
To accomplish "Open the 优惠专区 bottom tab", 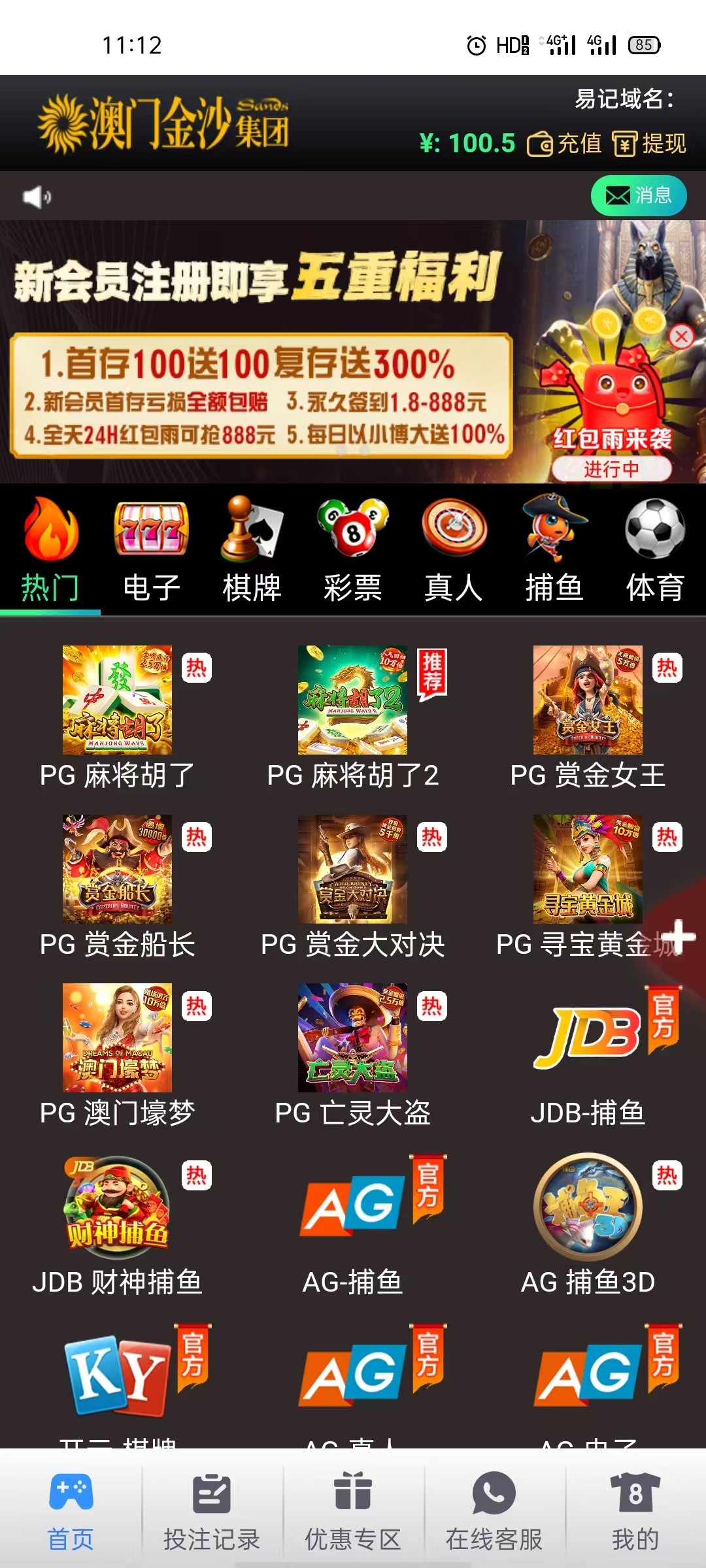I will 353,1511.
